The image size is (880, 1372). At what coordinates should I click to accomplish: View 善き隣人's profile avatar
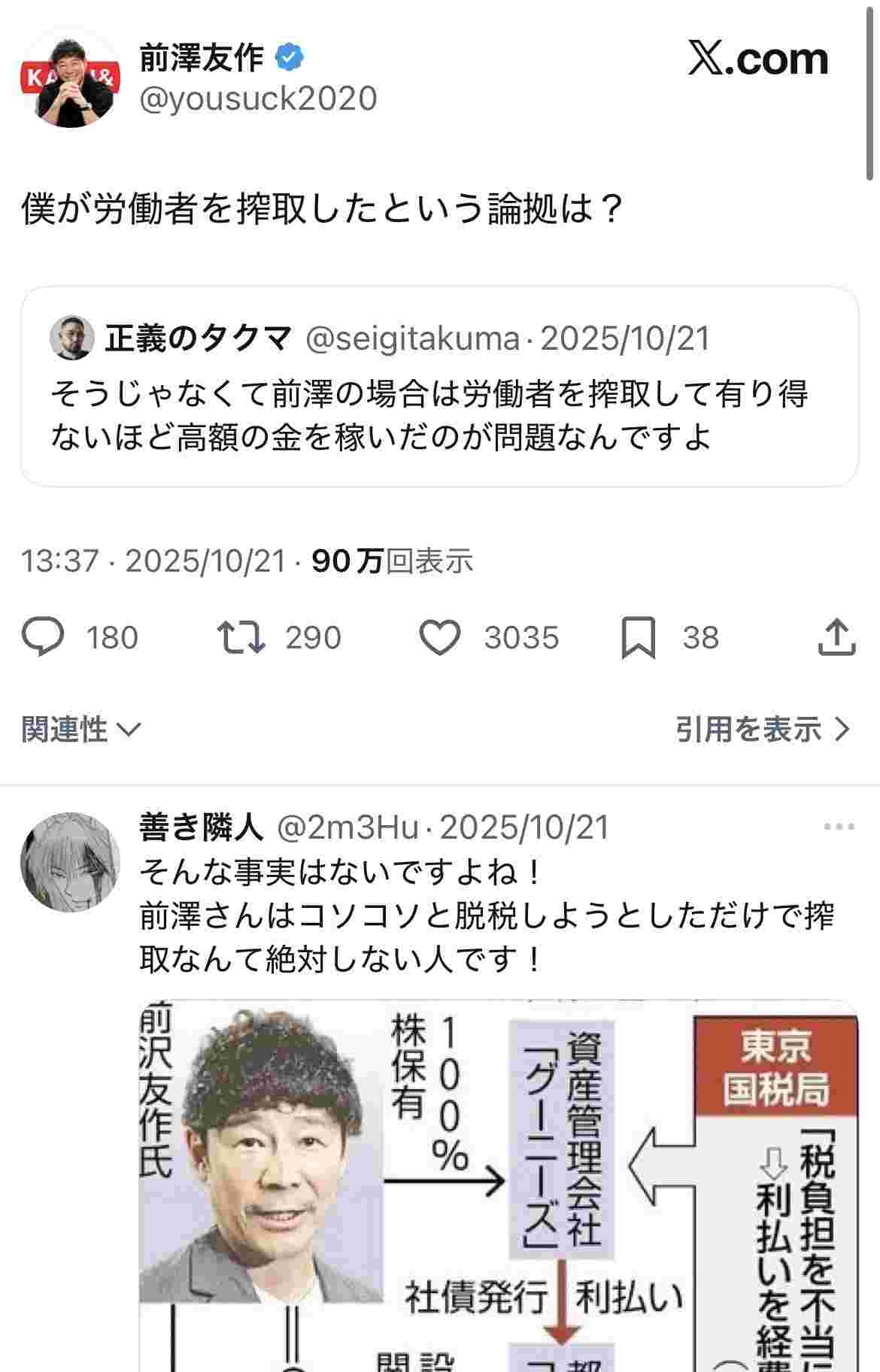click(70, 861)
